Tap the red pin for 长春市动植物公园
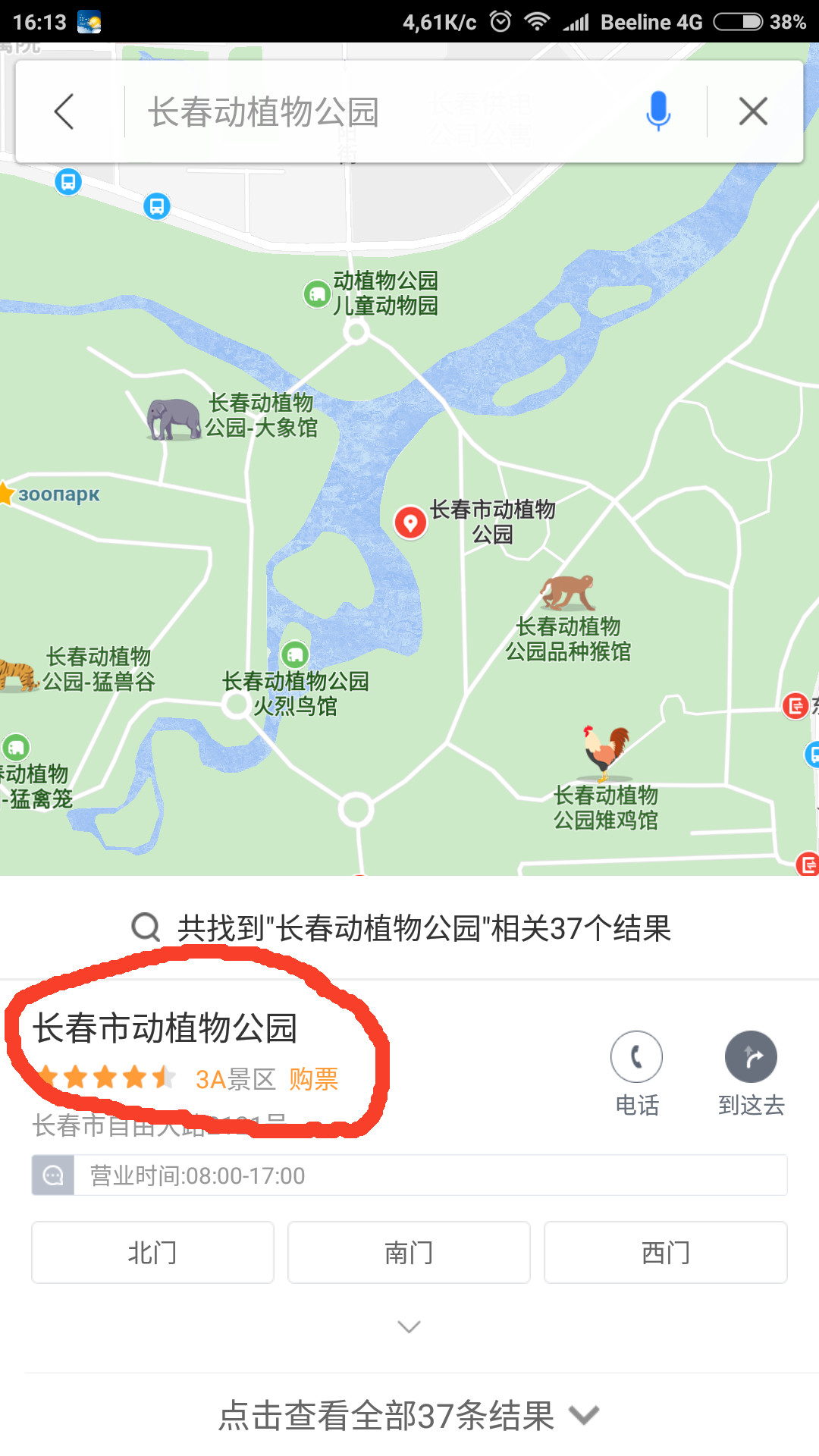This screenshot has width=819, height=1456. pyautogui.click(x=410, y=522)
